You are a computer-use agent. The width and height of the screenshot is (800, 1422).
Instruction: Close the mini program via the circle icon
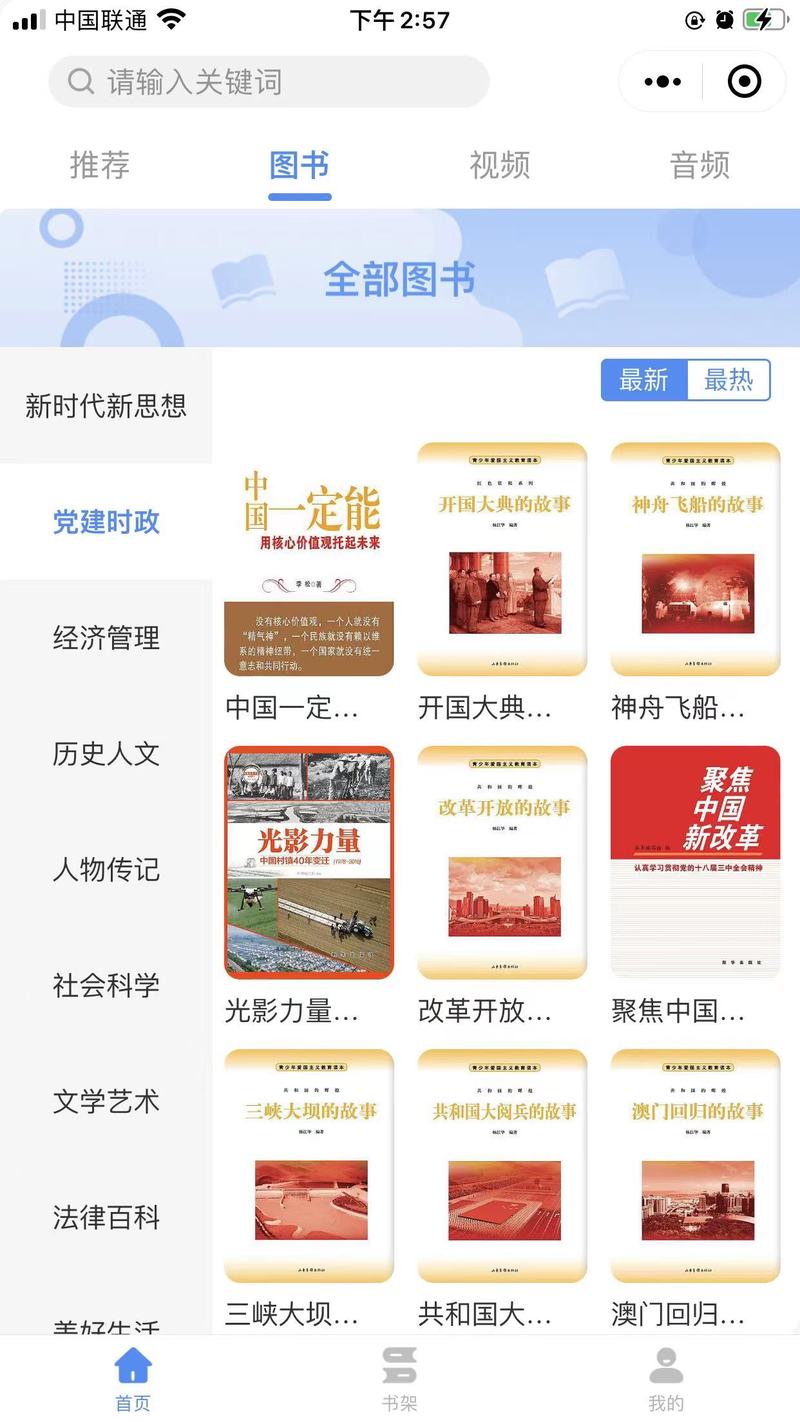pyautogui.click(x=744, y=82)
